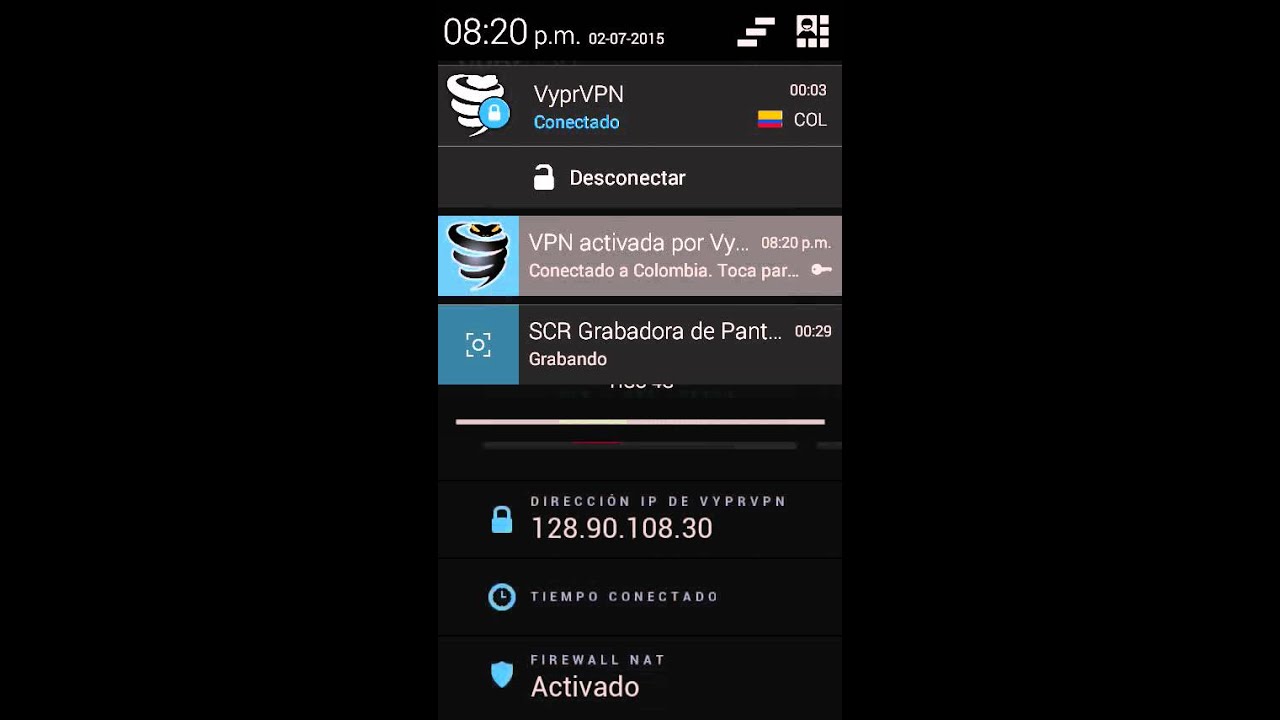Open the quick settings panel icon

[x=812, y=32]
